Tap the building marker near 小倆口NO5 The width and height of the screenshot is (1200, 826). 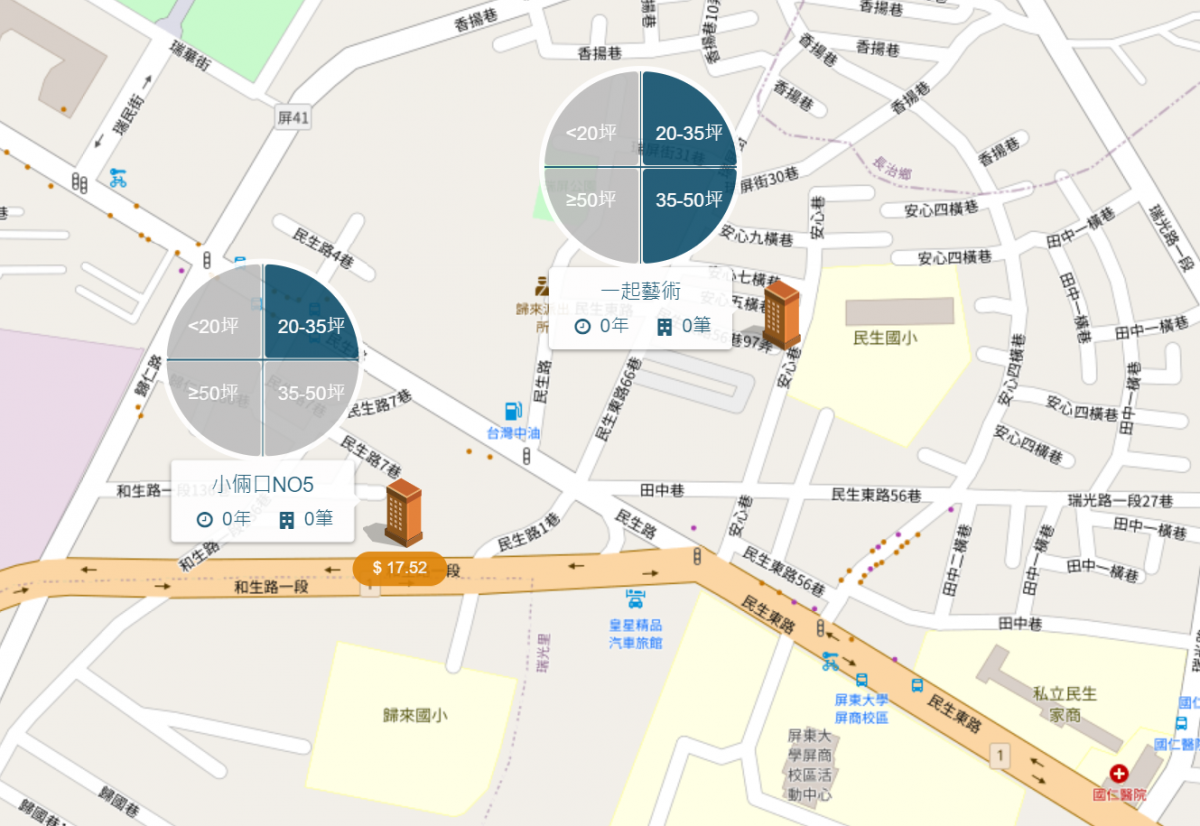tap(404, 510)
